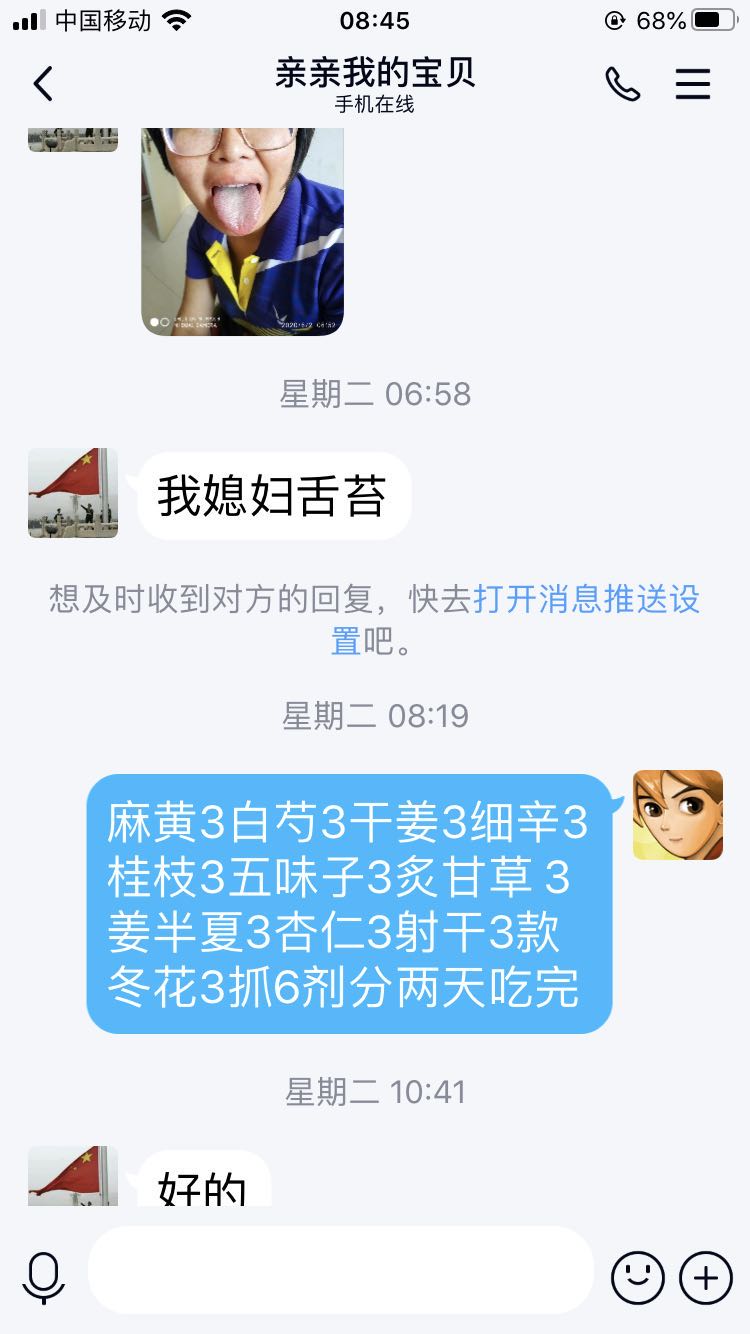View the tongue photo in the chat
The image size is (750, 1334).
tap(242, 230)
